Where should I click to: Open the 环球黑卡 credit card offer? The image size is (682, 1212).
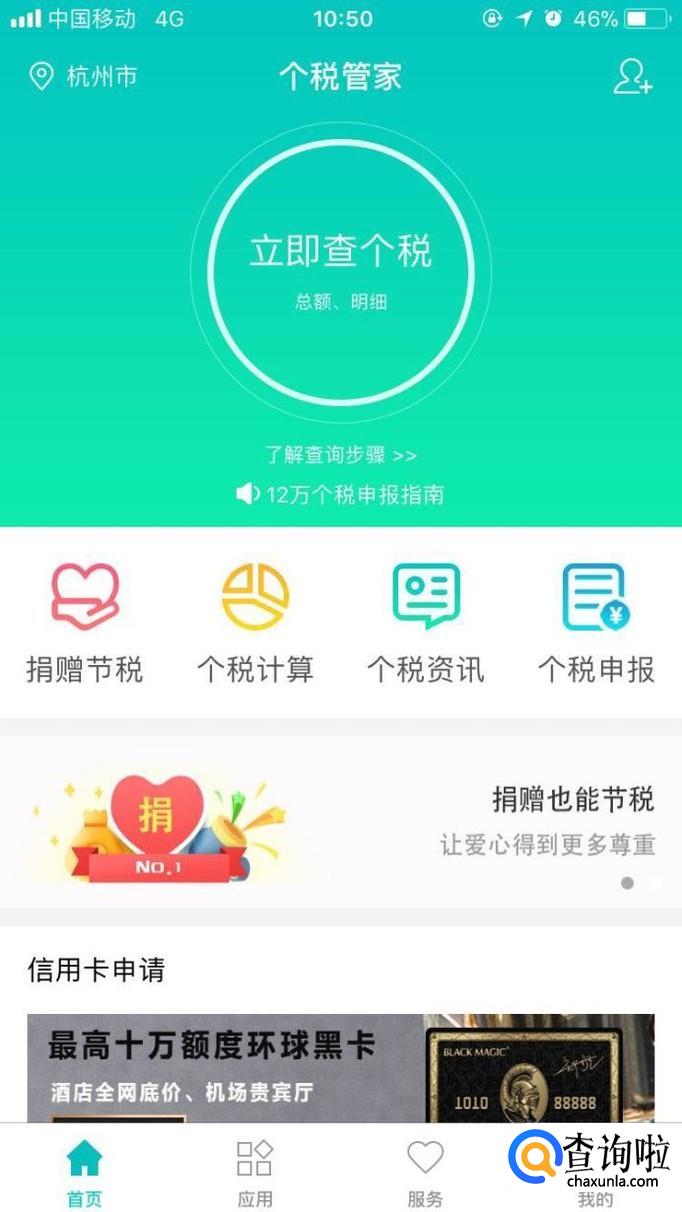tap(341, 1068)
